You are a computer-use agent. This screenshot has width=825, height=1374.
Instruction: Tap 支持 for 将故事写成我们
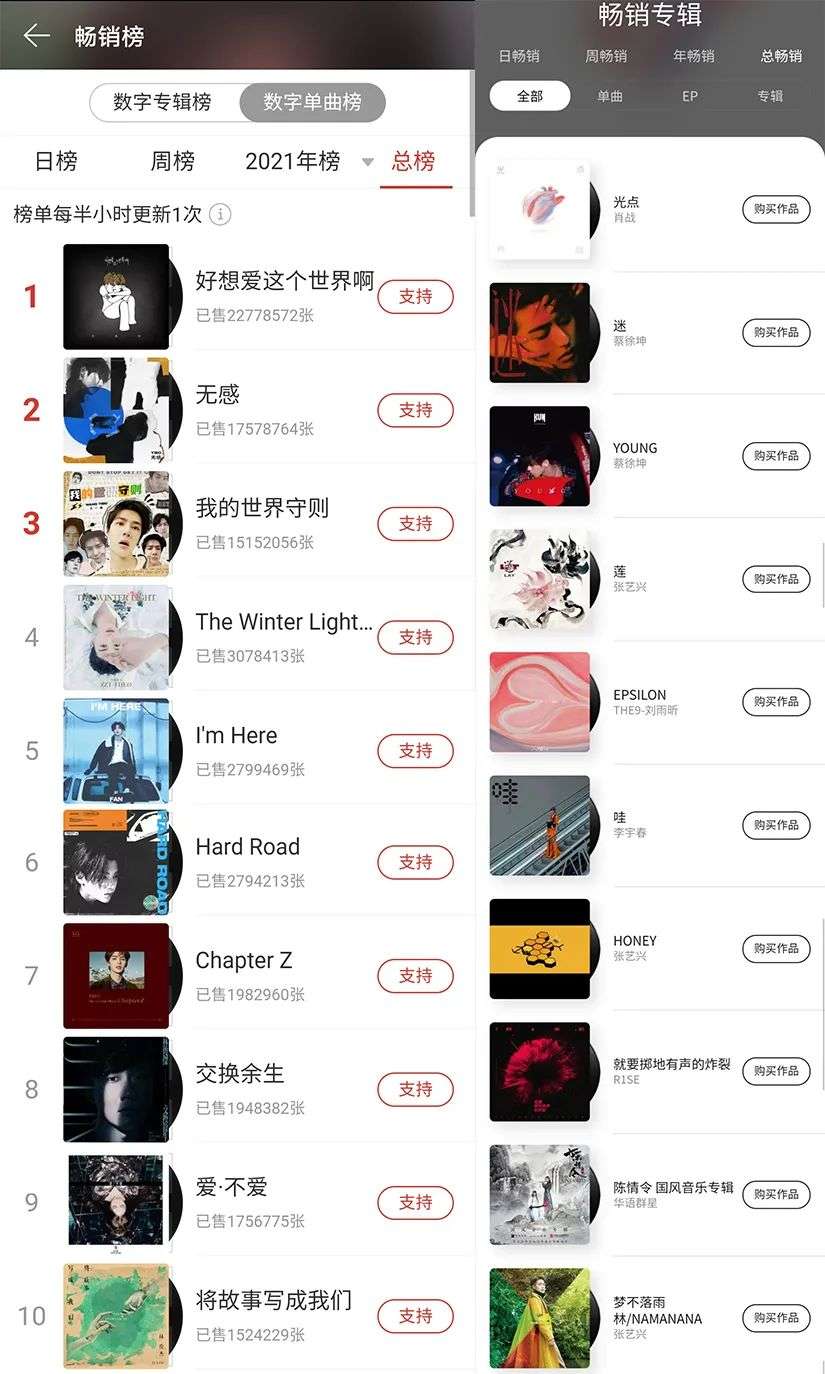(415, 1316)
